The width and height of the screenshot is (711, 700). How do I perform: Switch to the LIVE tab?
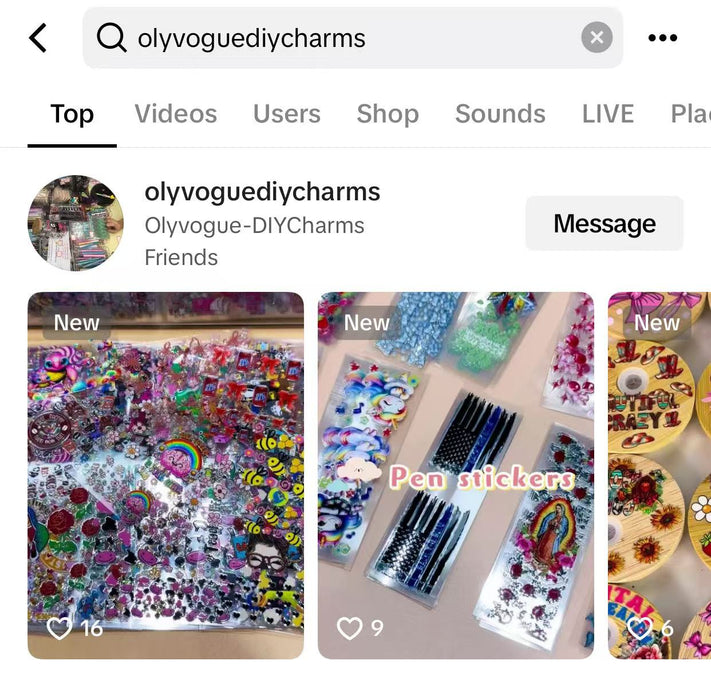[x=607, y=114]
